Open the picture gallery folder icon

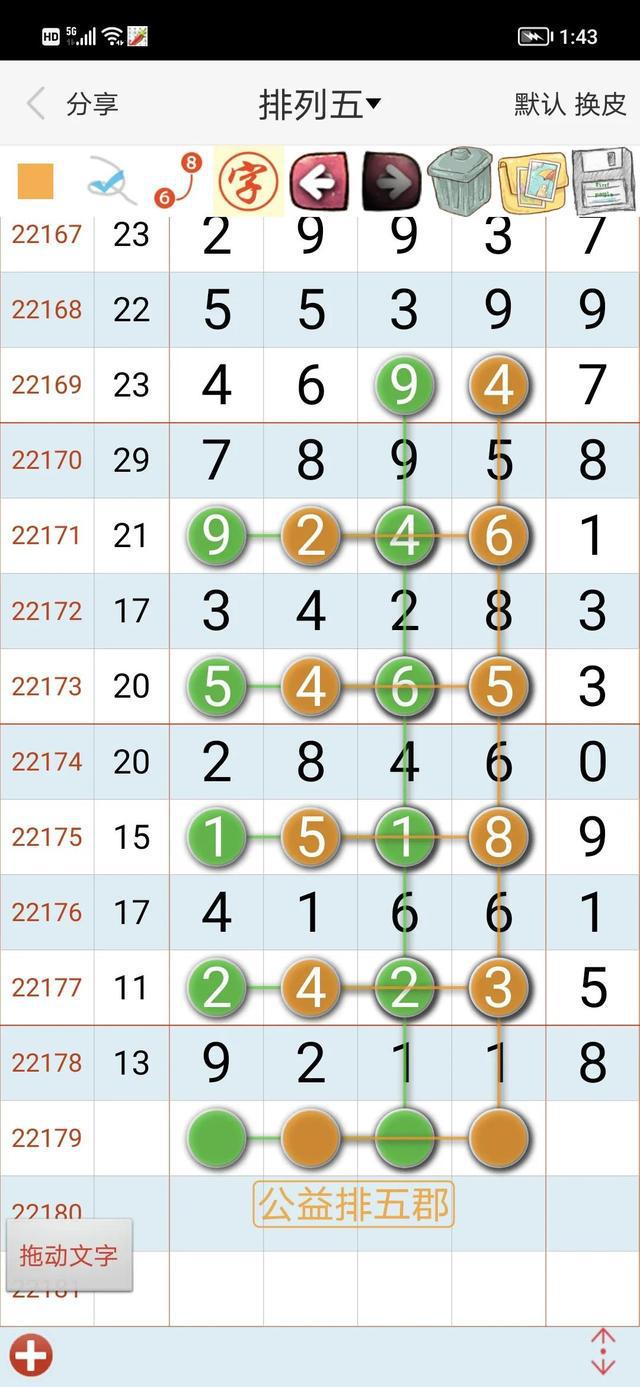coord(533,181)
